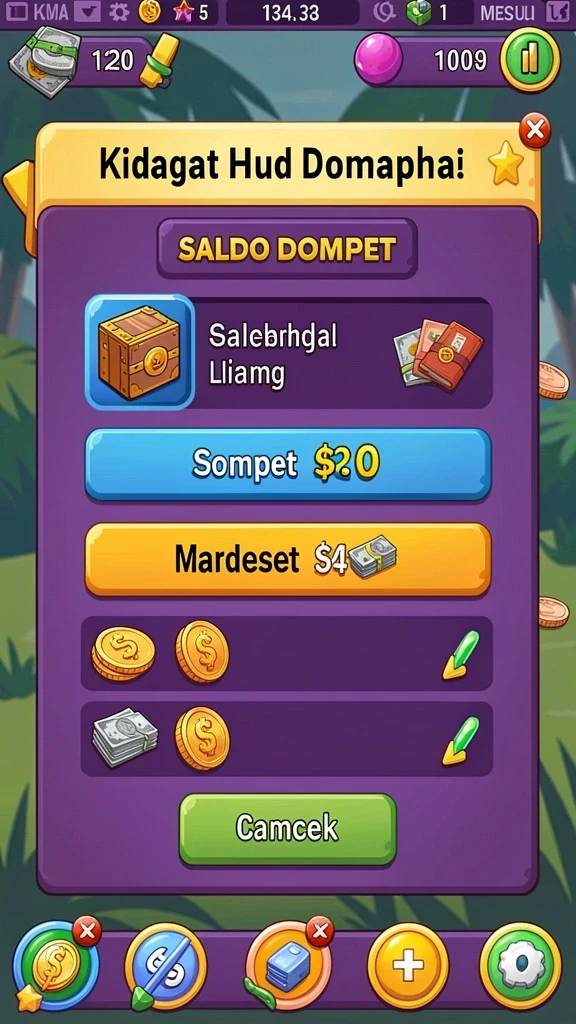Choose the row with two gold coins

tap(287, 653)
